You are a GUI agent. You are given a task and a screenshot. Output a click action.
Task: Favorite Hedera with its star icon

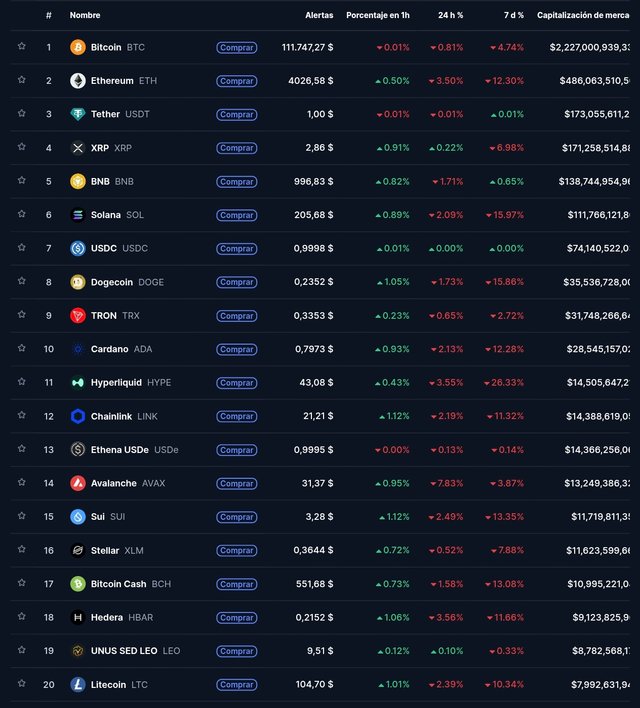21,617
